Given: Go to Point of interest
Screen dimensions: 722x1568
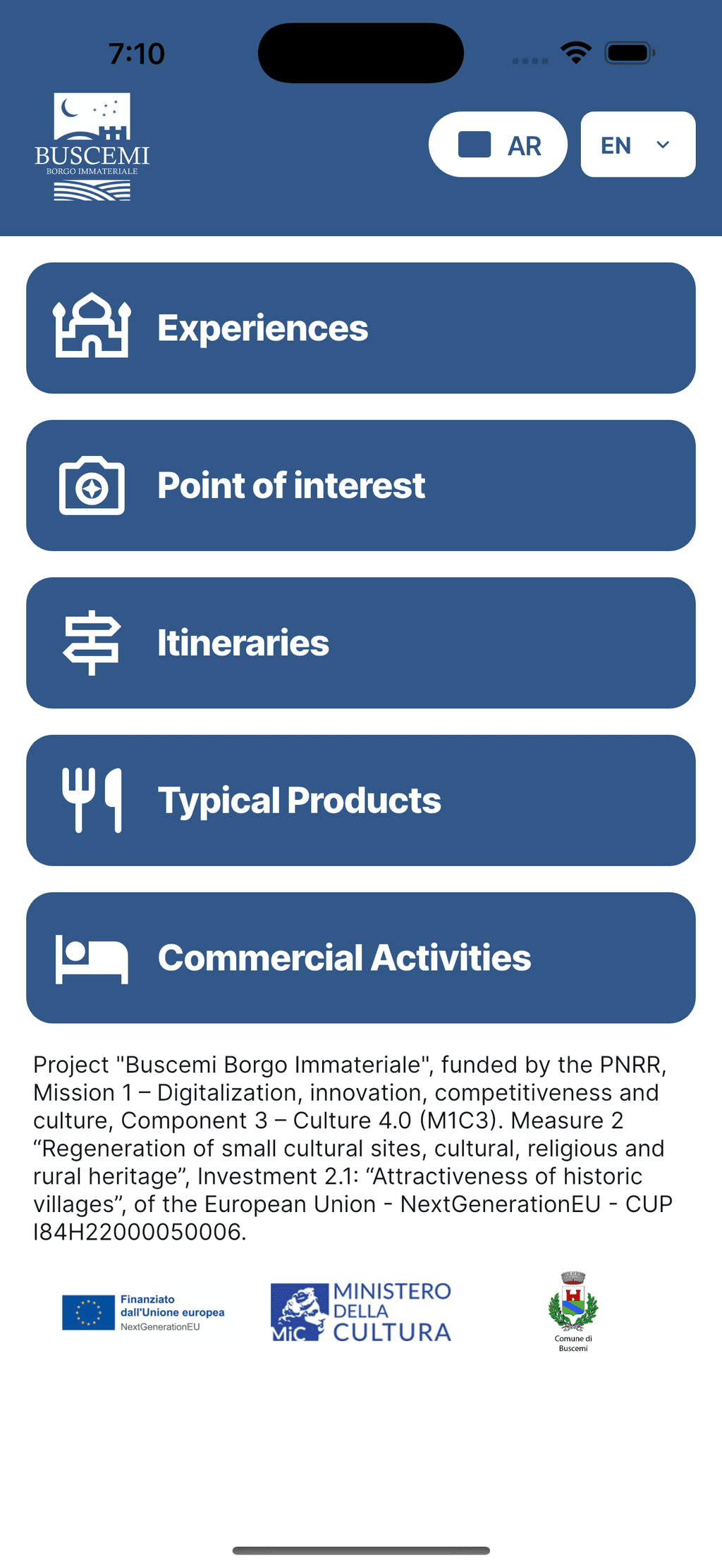Looking at the screenshot, I should pyautogui.click(x=361, y=486).
